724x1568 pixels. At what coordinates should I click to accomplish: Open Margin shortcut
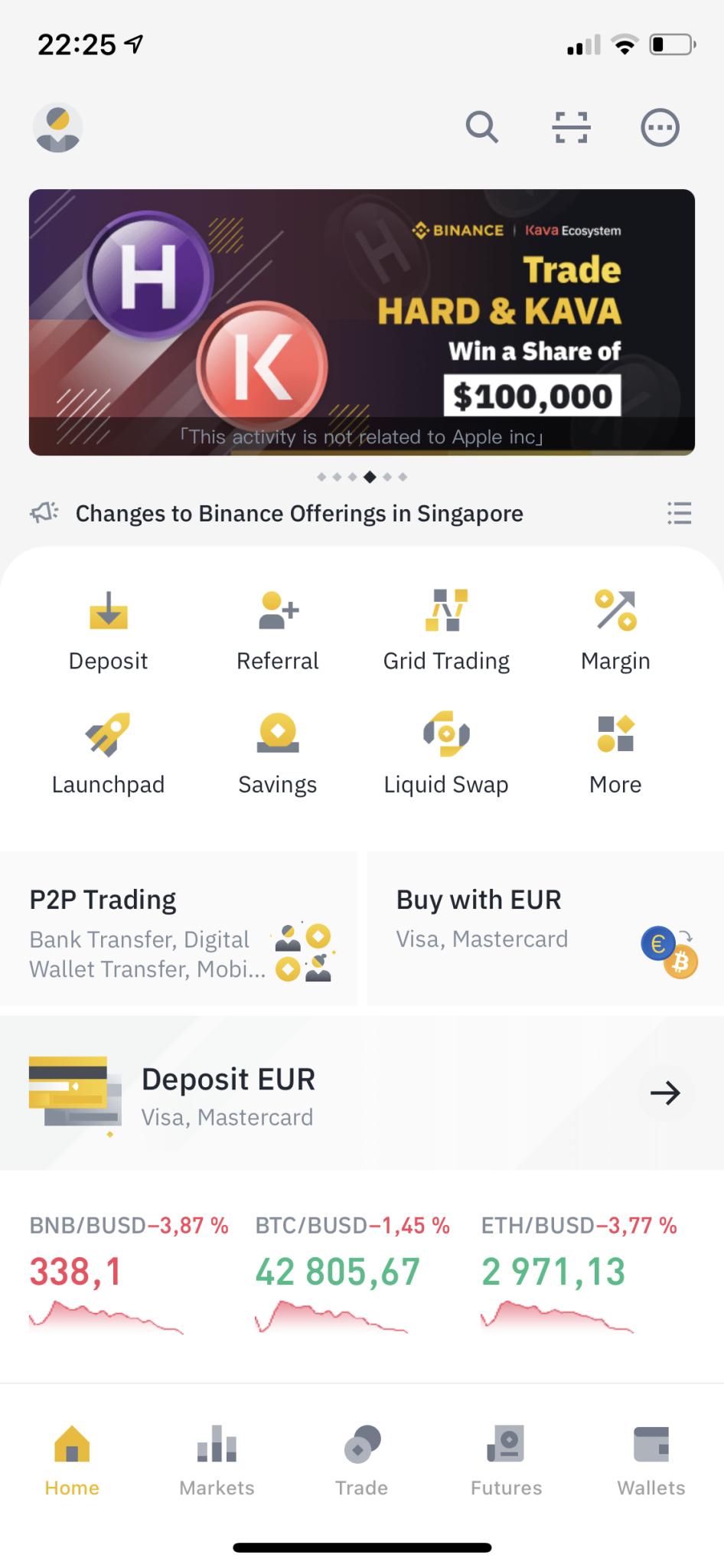point(615,630)
